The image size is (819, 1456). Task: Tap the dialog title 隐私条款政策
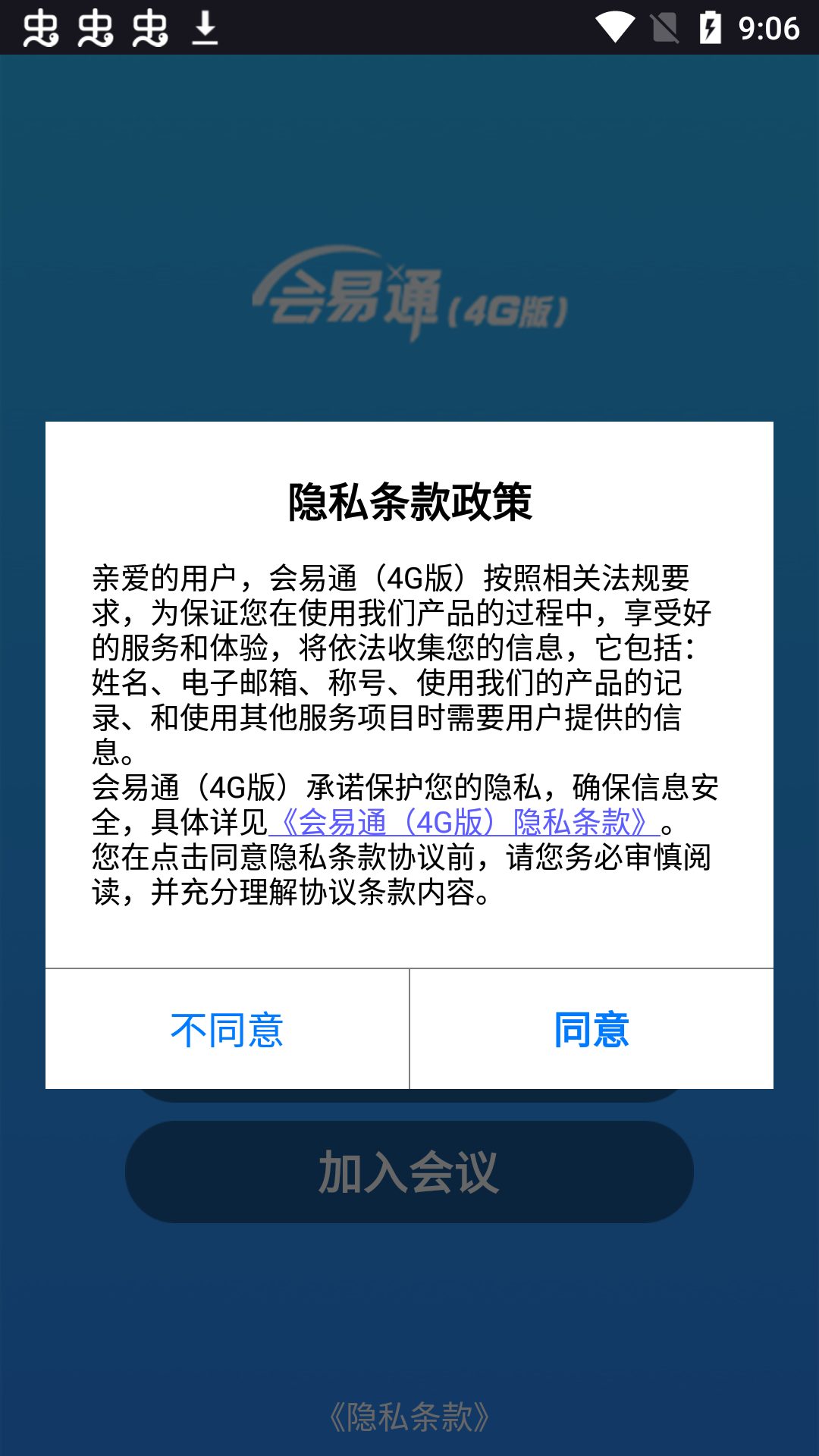(x=409, y=497)
